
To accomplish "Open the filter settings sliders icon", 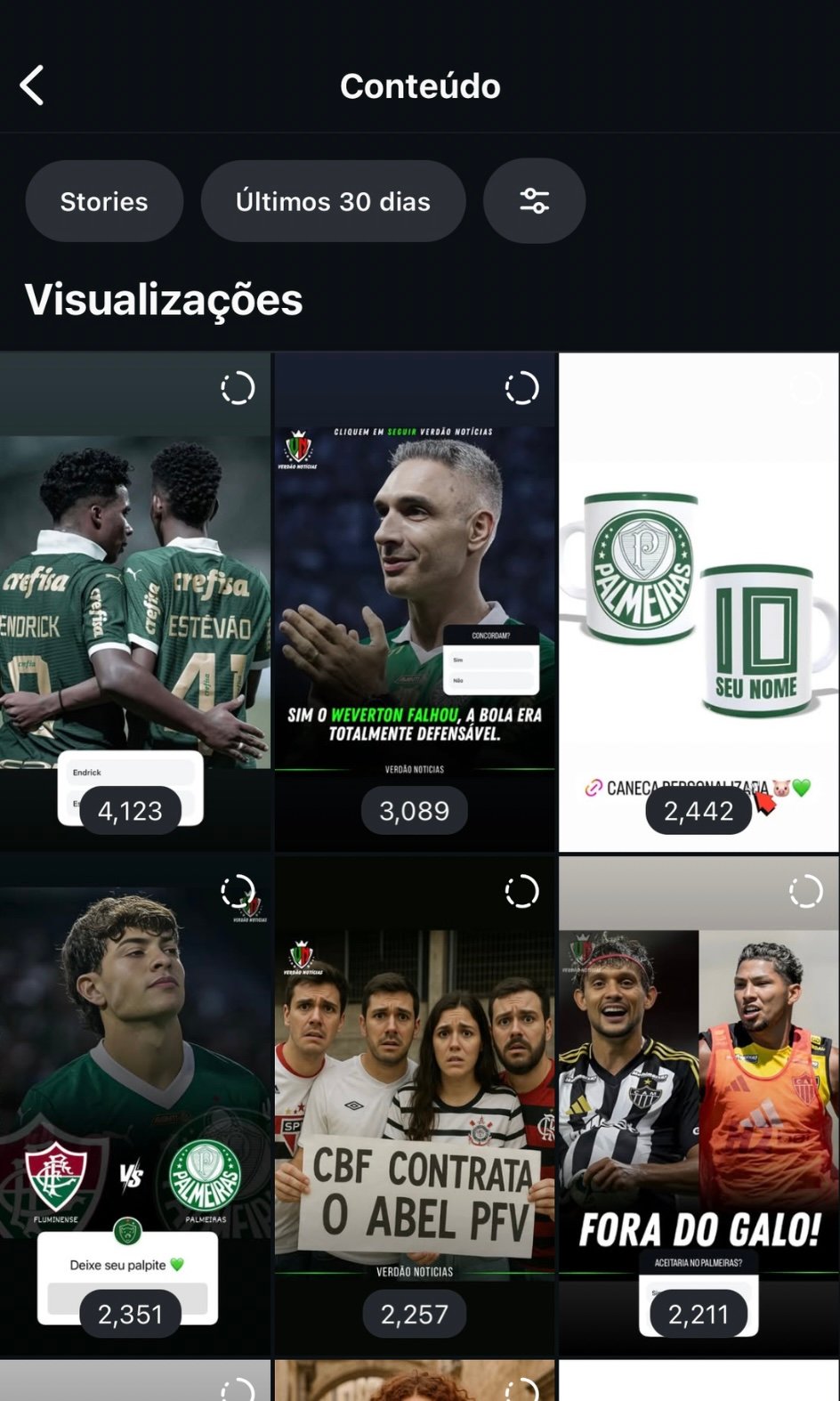I will (x=534, y=202).
